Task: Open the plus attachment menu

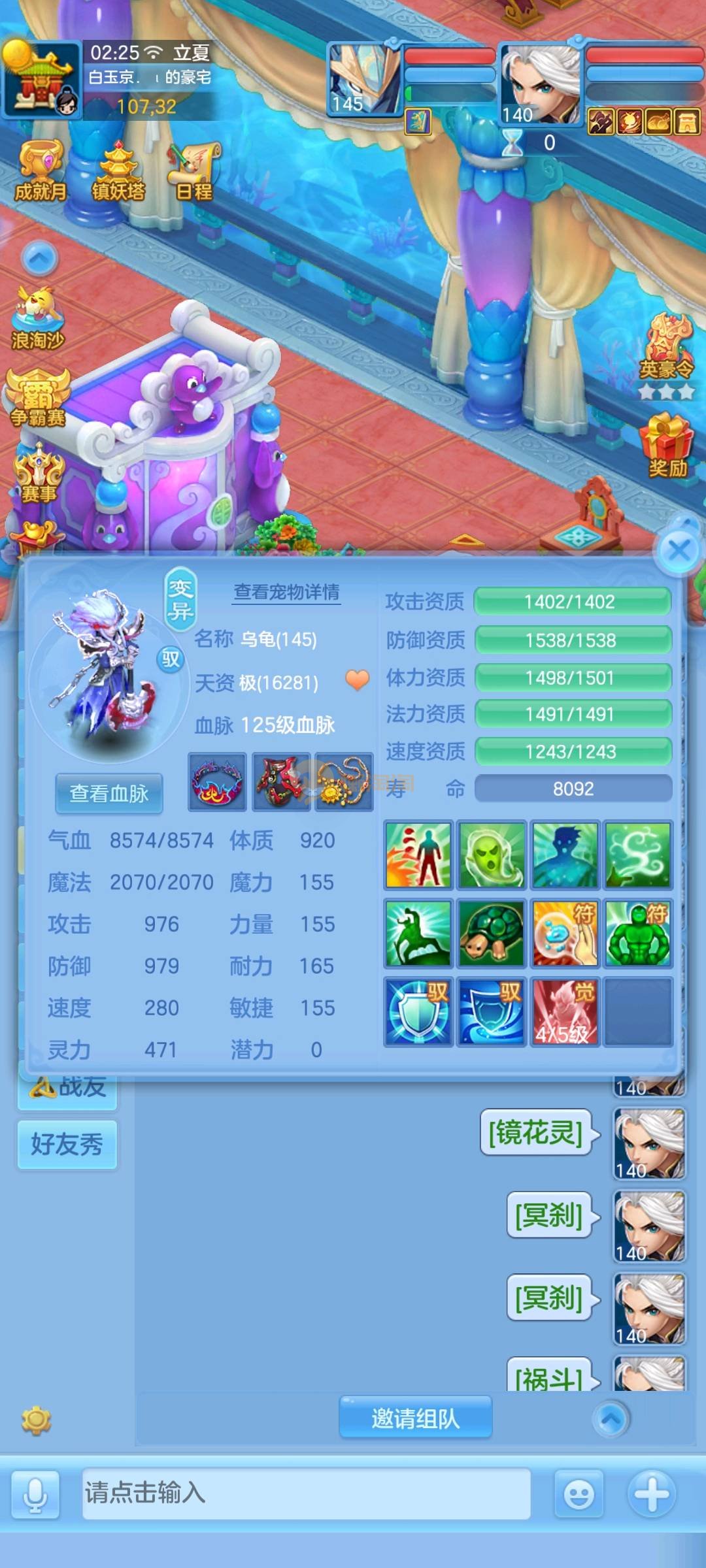Action: click(651, 1494)
